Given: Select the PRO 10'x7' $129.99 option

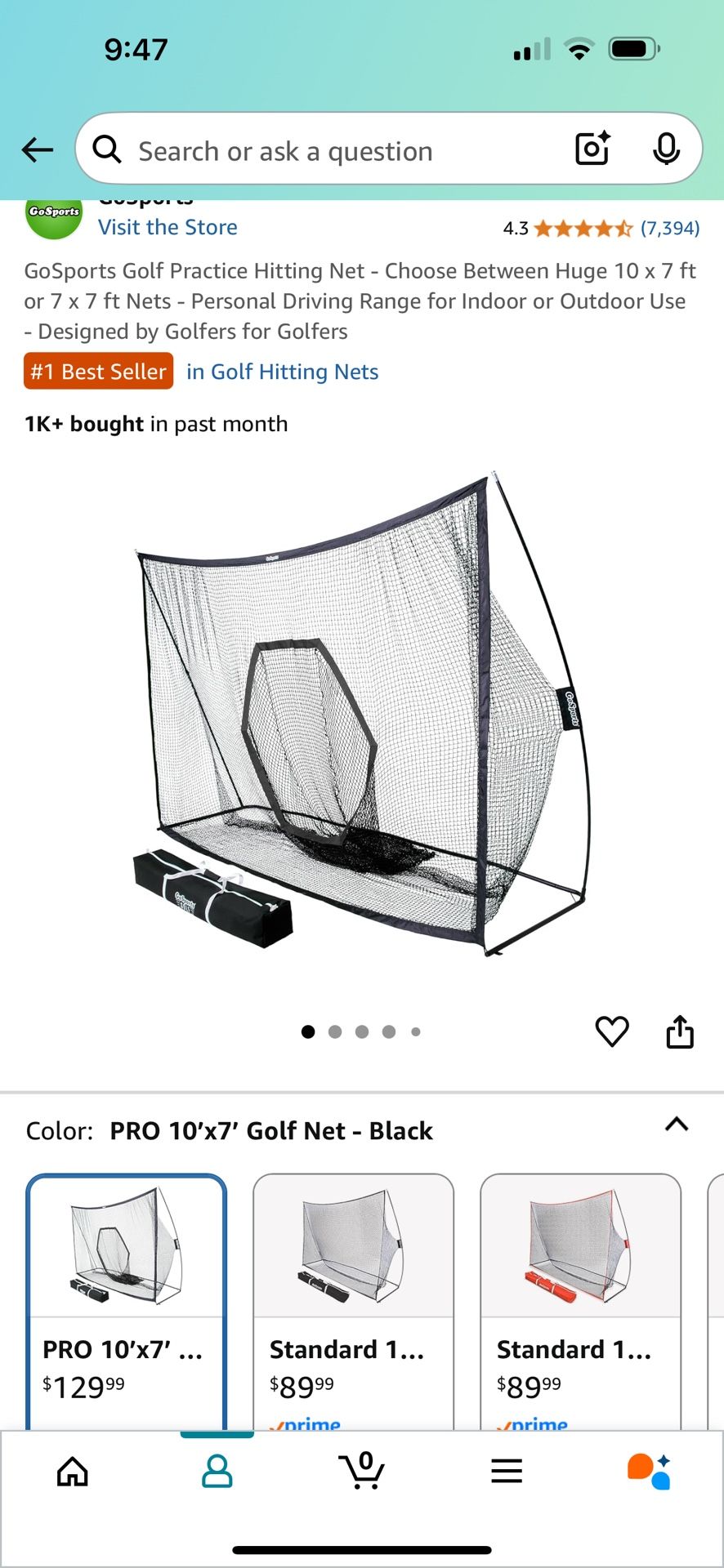Looking at the screenshot, I should point(126,1298).
